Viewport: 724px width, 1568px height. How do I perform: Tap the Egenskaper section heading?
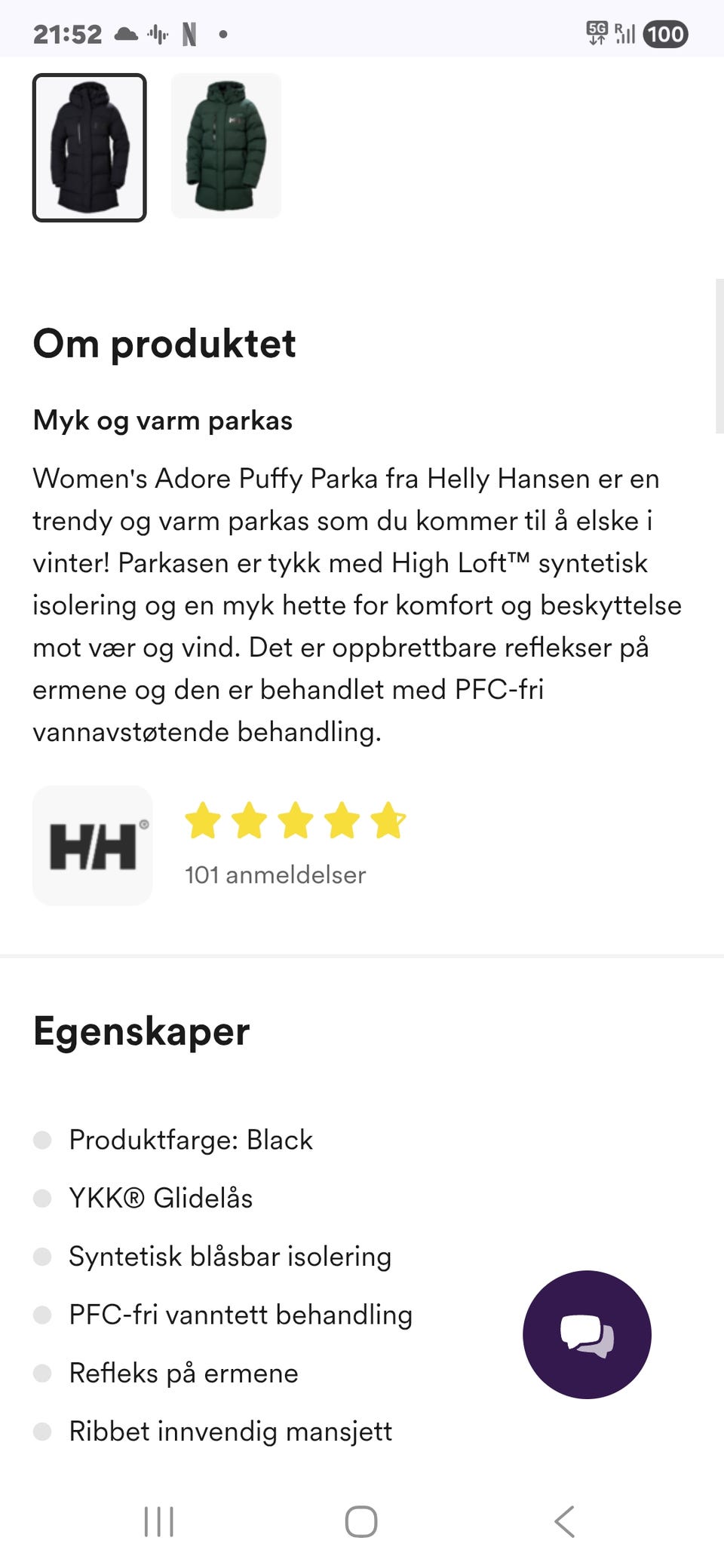140,1032
